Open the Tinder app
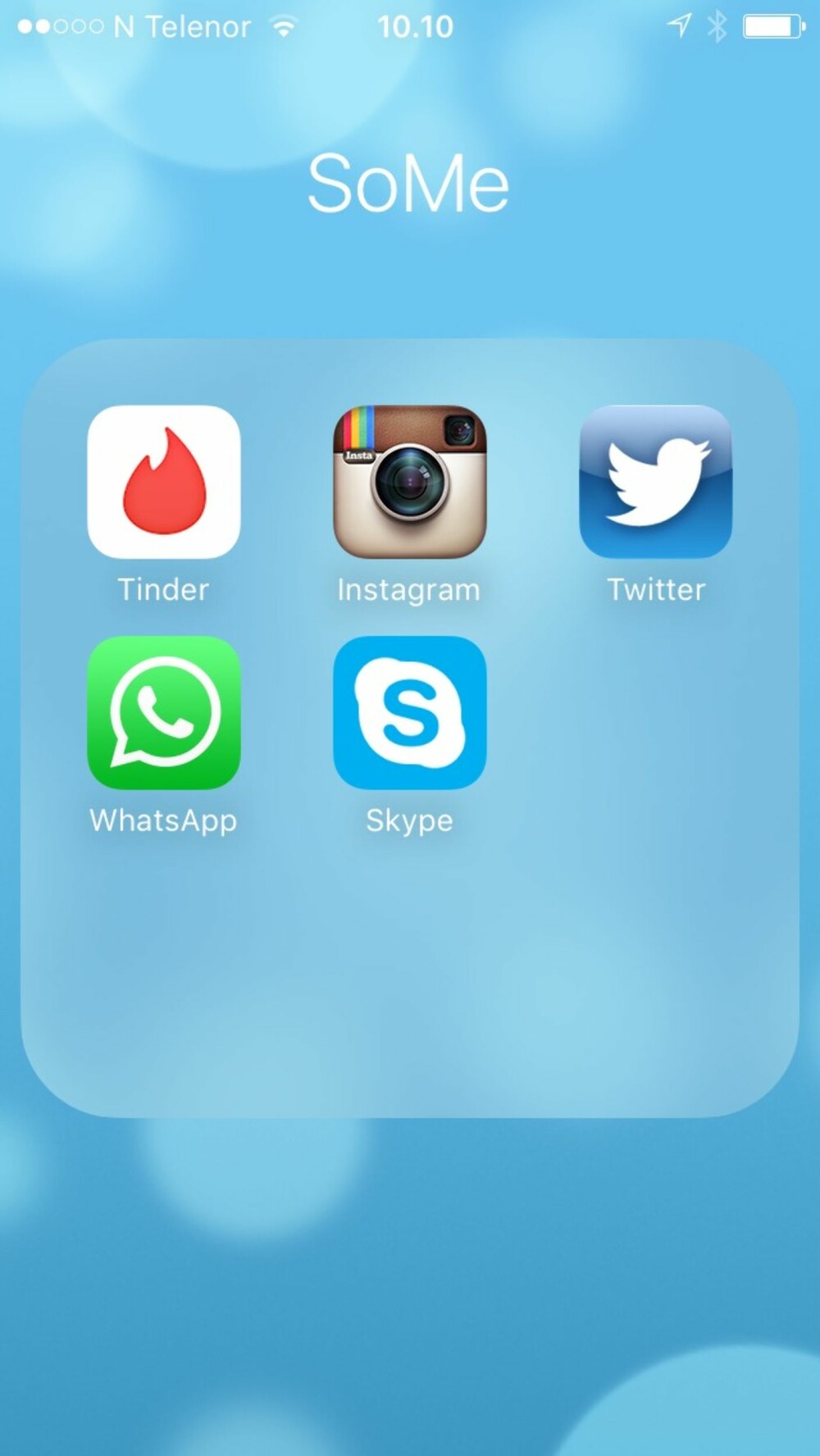The image size is (820, 1456). pos(164,482)
